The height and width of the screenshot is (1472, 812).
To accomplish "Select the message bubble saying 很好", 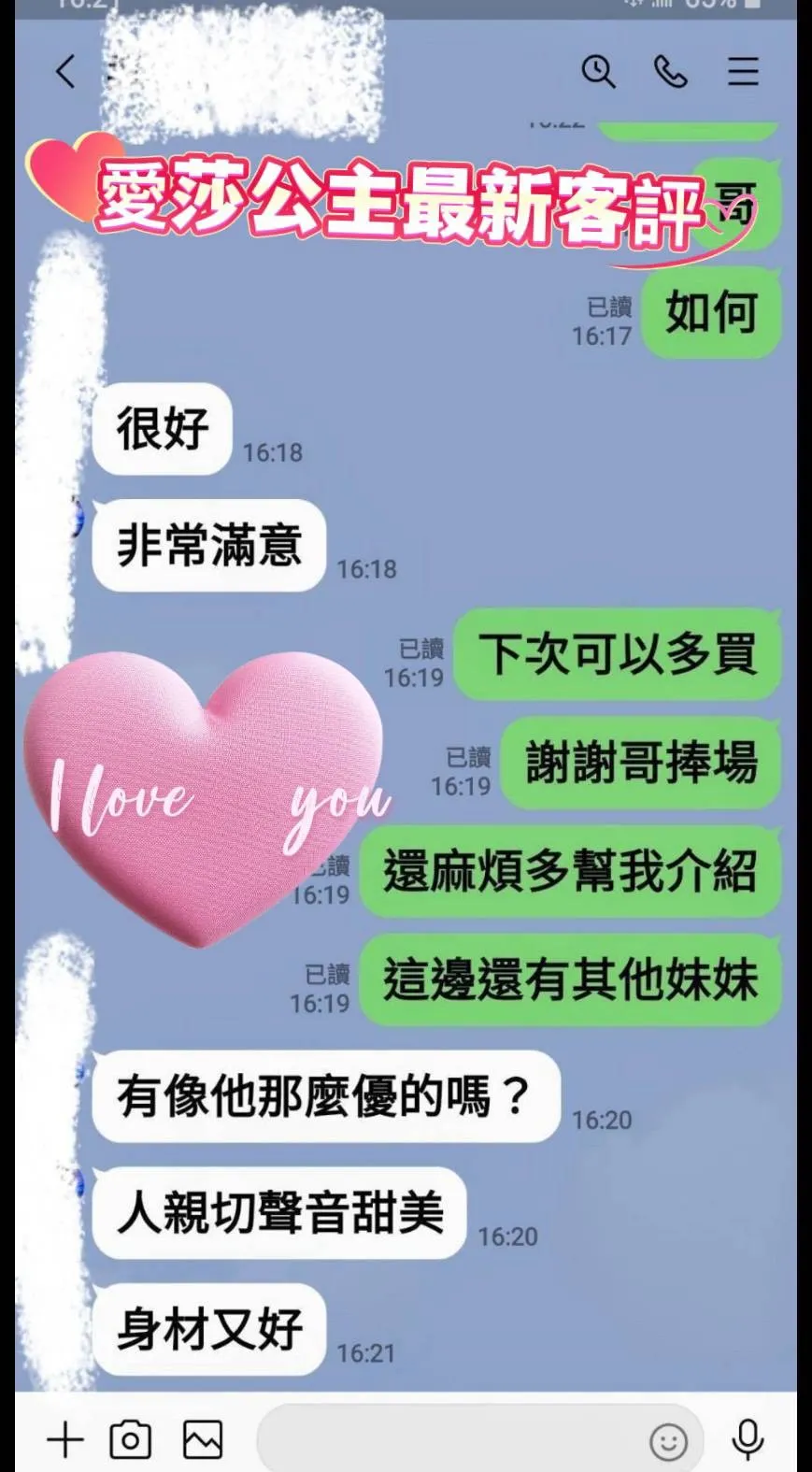I will (x=161, y=430).
